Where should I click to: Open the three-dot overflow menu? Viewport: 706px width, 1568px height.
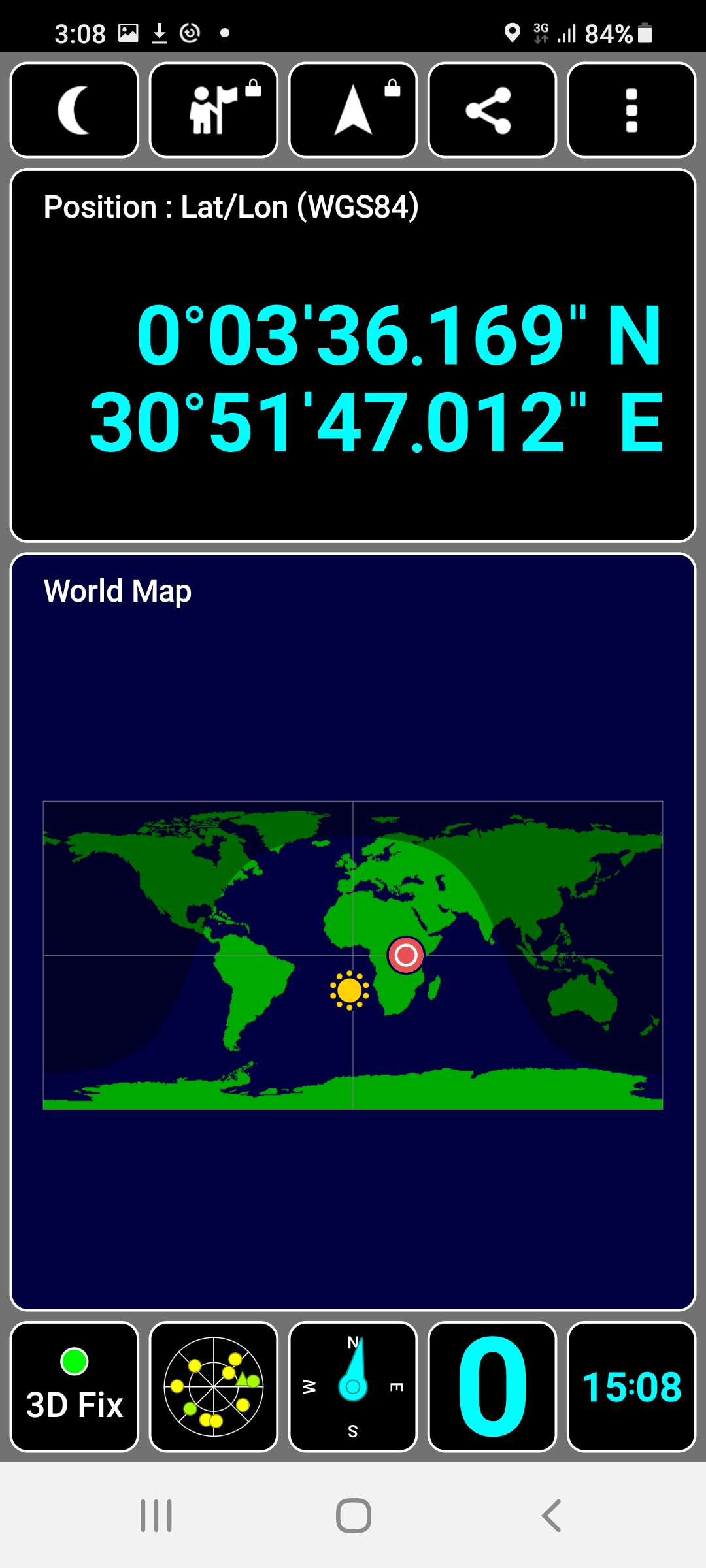point(631,110)
